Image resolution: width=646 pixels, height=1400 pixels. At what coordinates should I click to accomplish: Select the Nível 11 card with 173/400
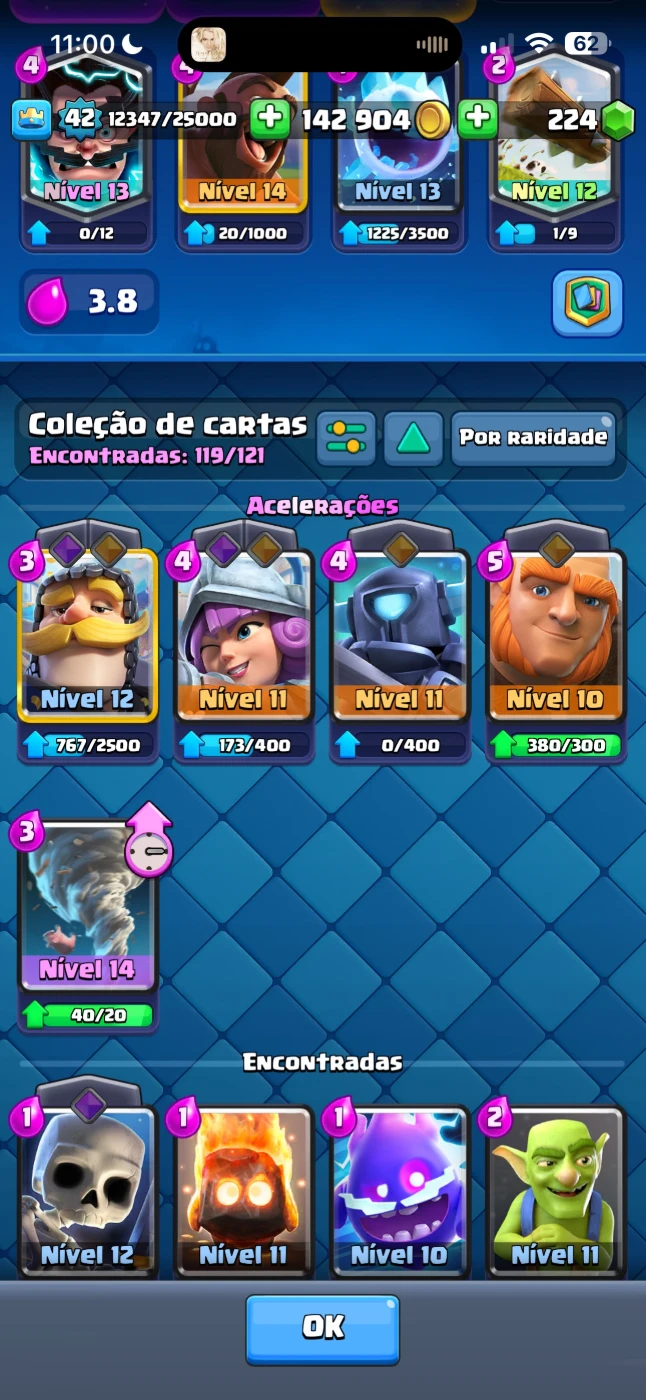tap(244, 640)
